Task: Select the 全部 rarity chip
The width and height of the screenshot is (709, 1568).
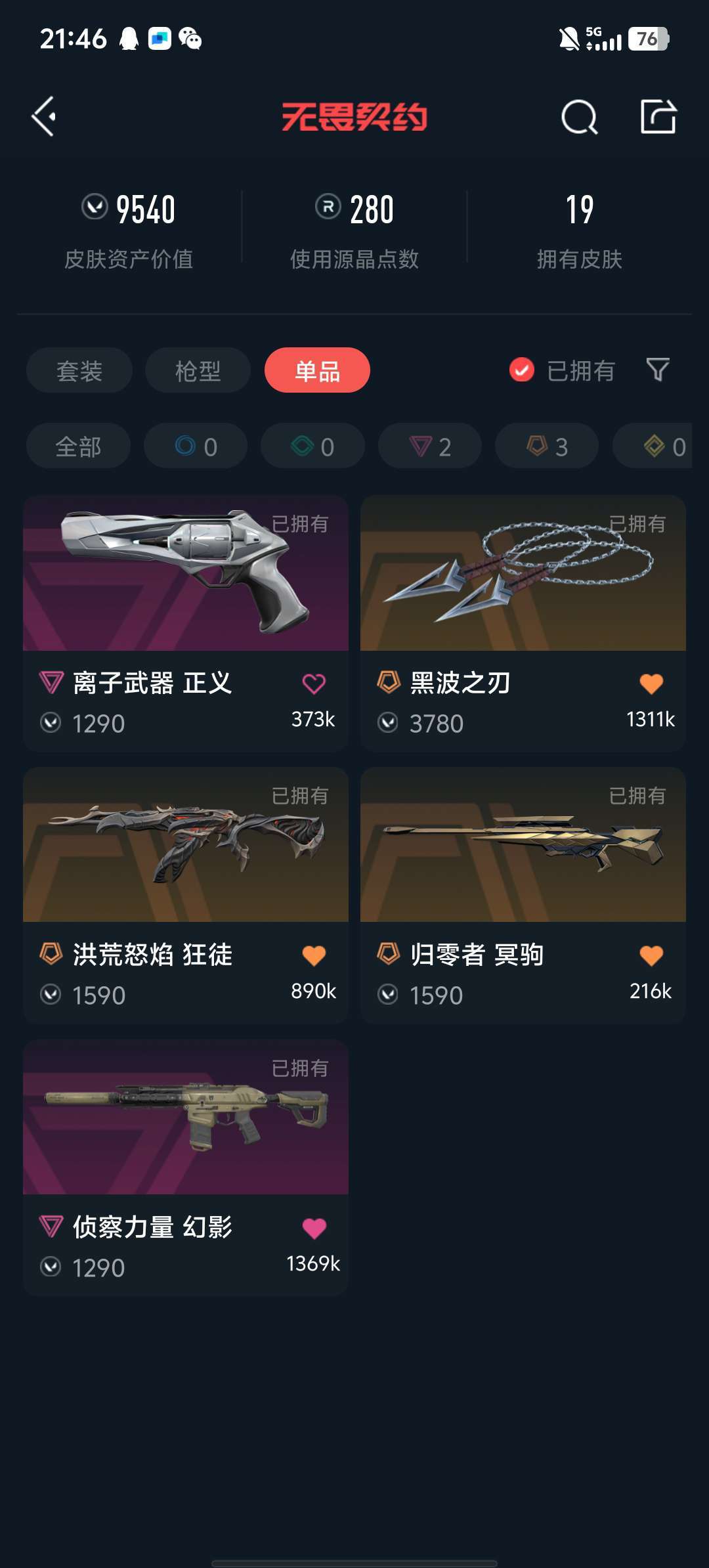Action: (78, 446)
